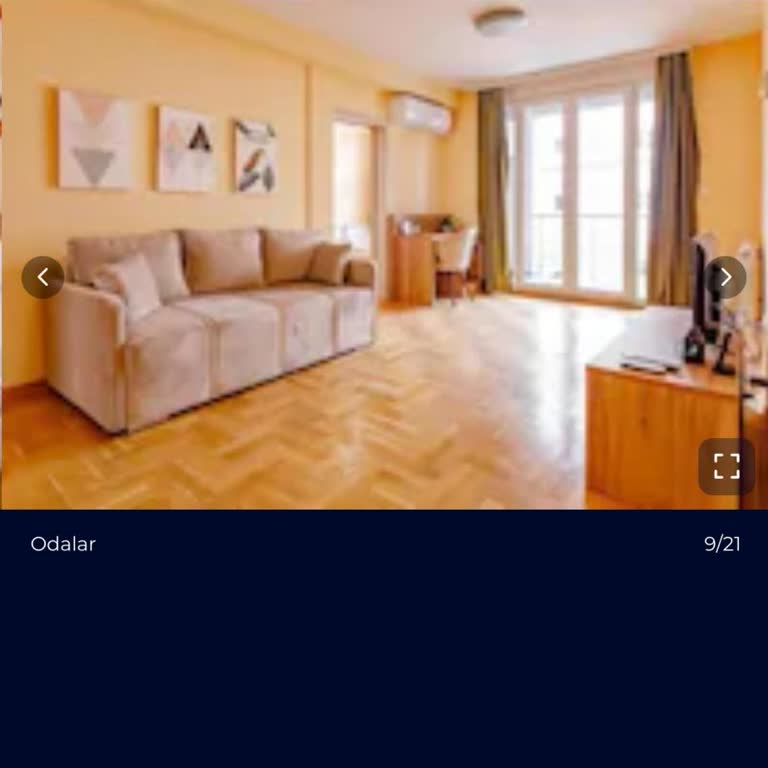
Task: Go to the previous room photo
Action: pyautogui.click(x=43, y=277)
